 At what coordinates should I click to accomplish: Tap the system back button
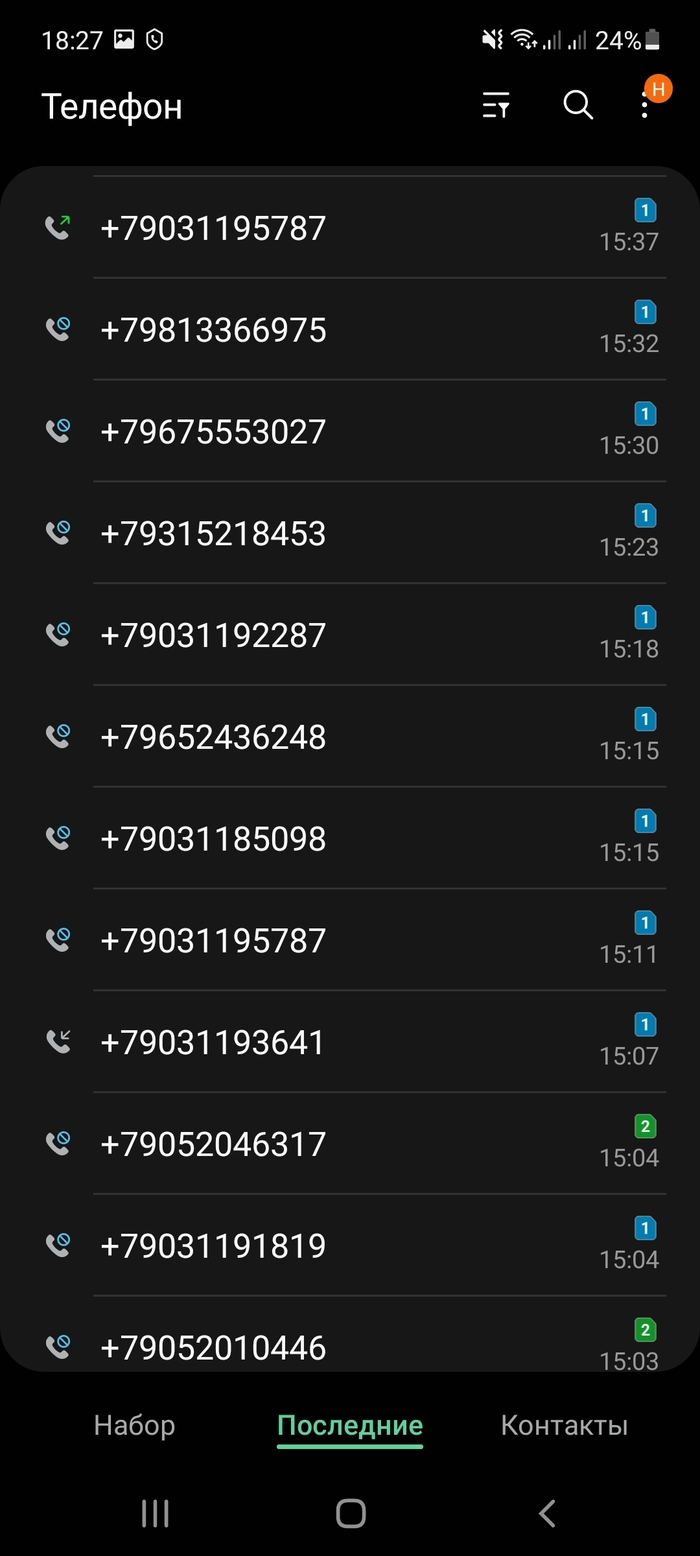(x=546, y=1513)
